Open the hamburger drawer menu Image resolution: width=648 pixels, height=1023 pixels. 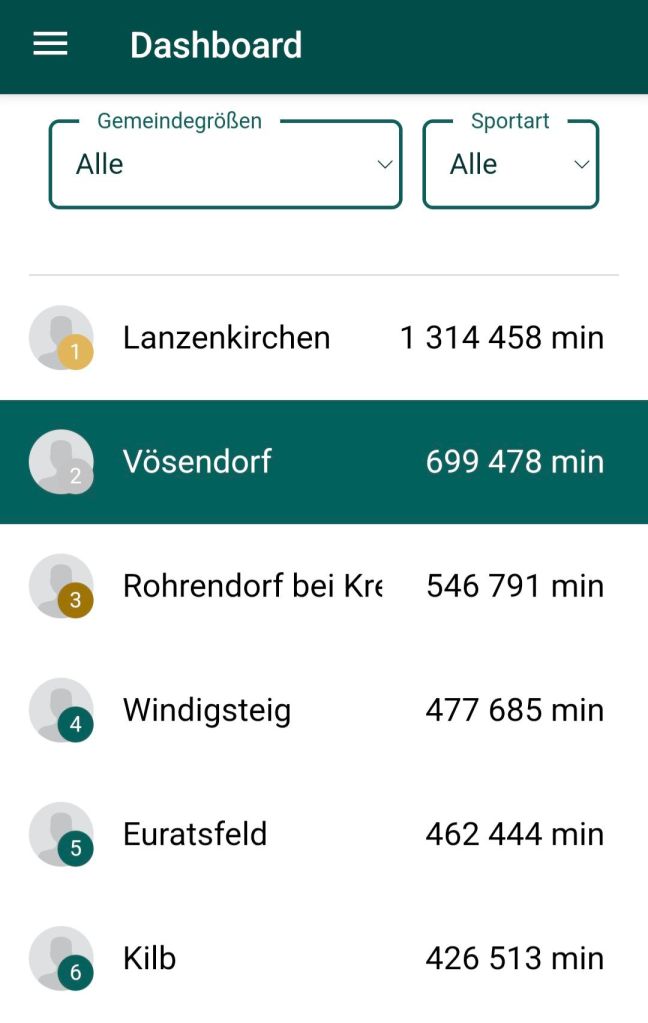pos(50,45)
